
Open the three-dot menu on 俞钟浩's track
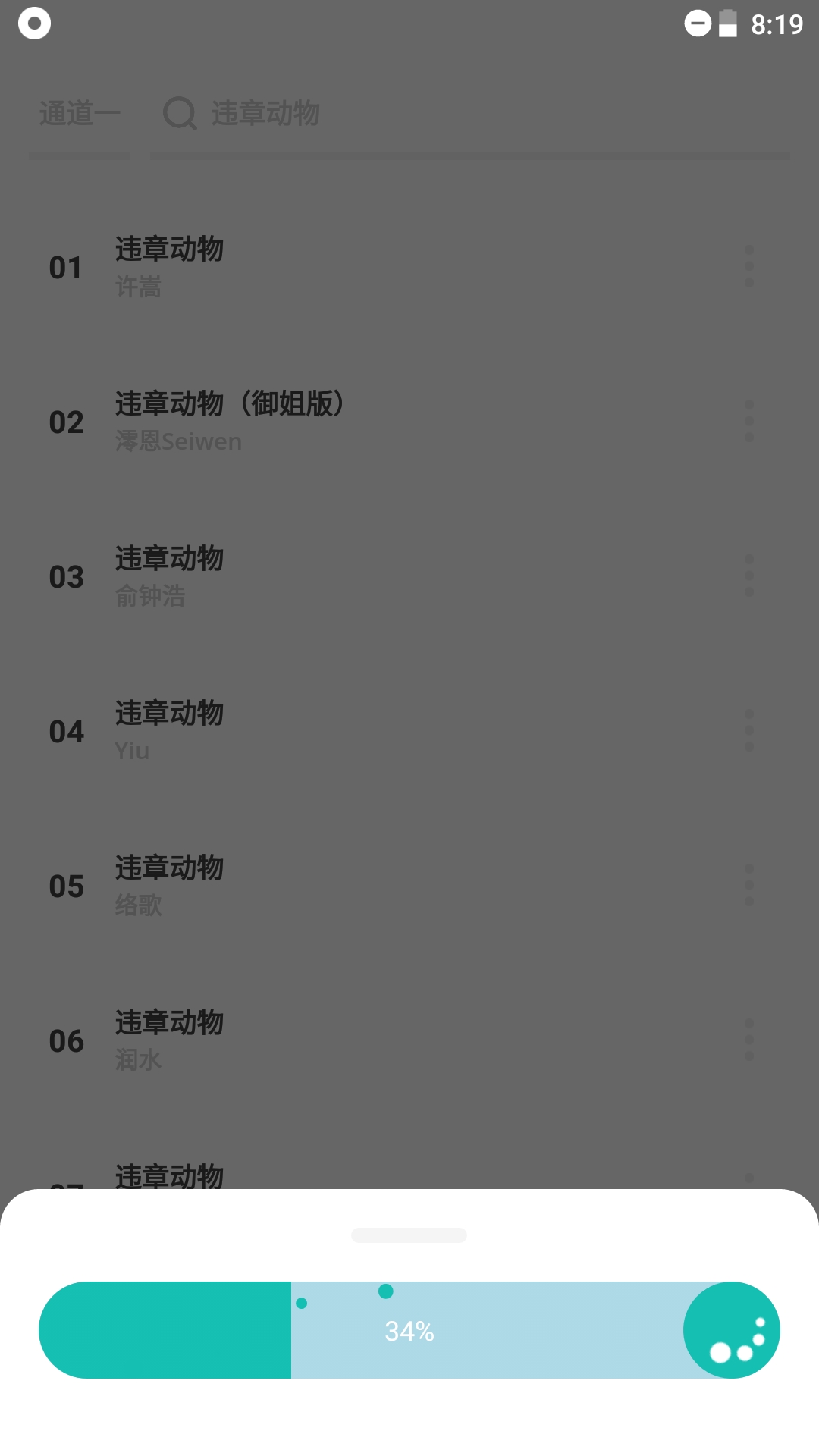tap(749, 578)
